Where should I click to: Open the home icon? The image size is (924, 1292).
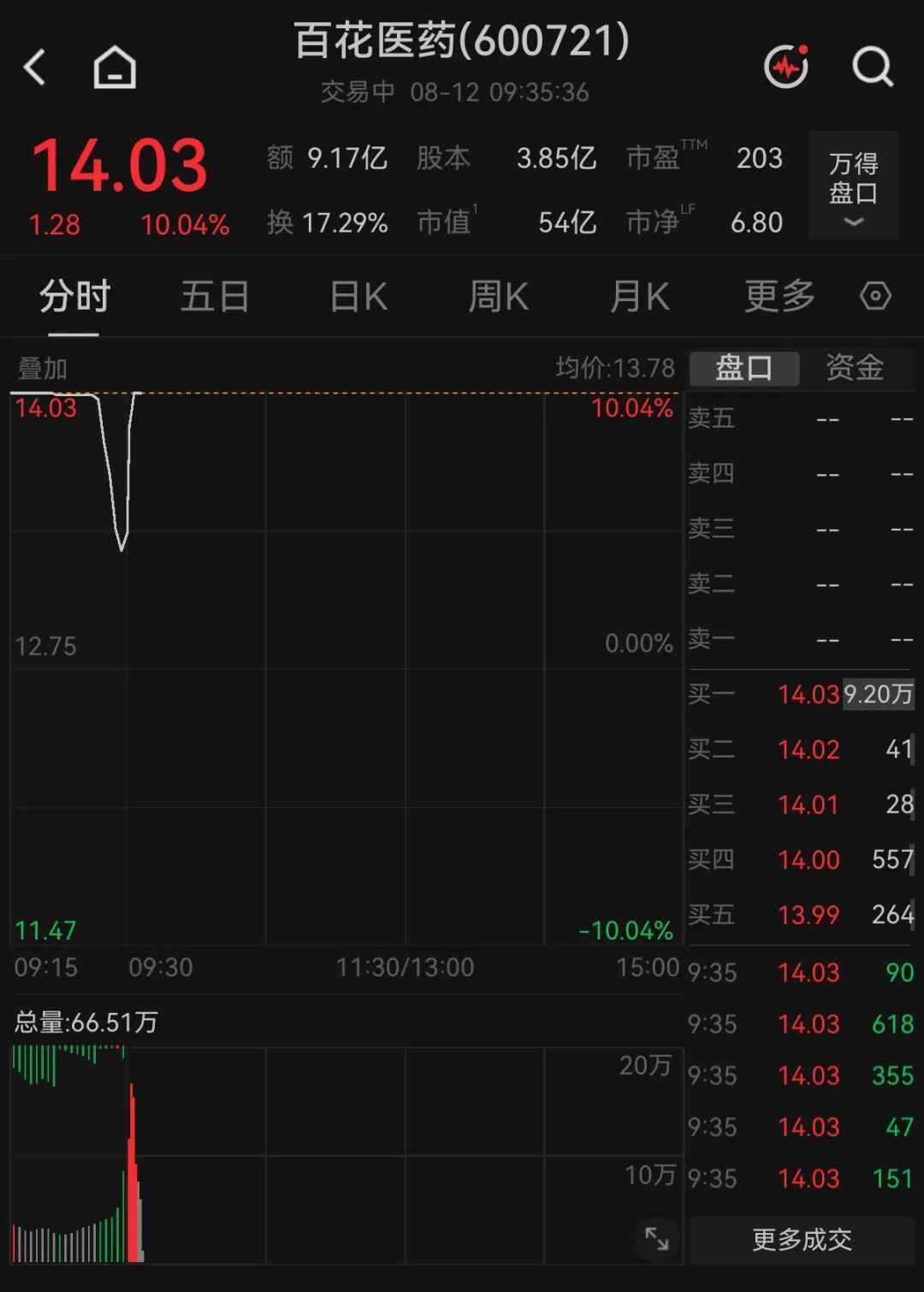pos(115,67)
